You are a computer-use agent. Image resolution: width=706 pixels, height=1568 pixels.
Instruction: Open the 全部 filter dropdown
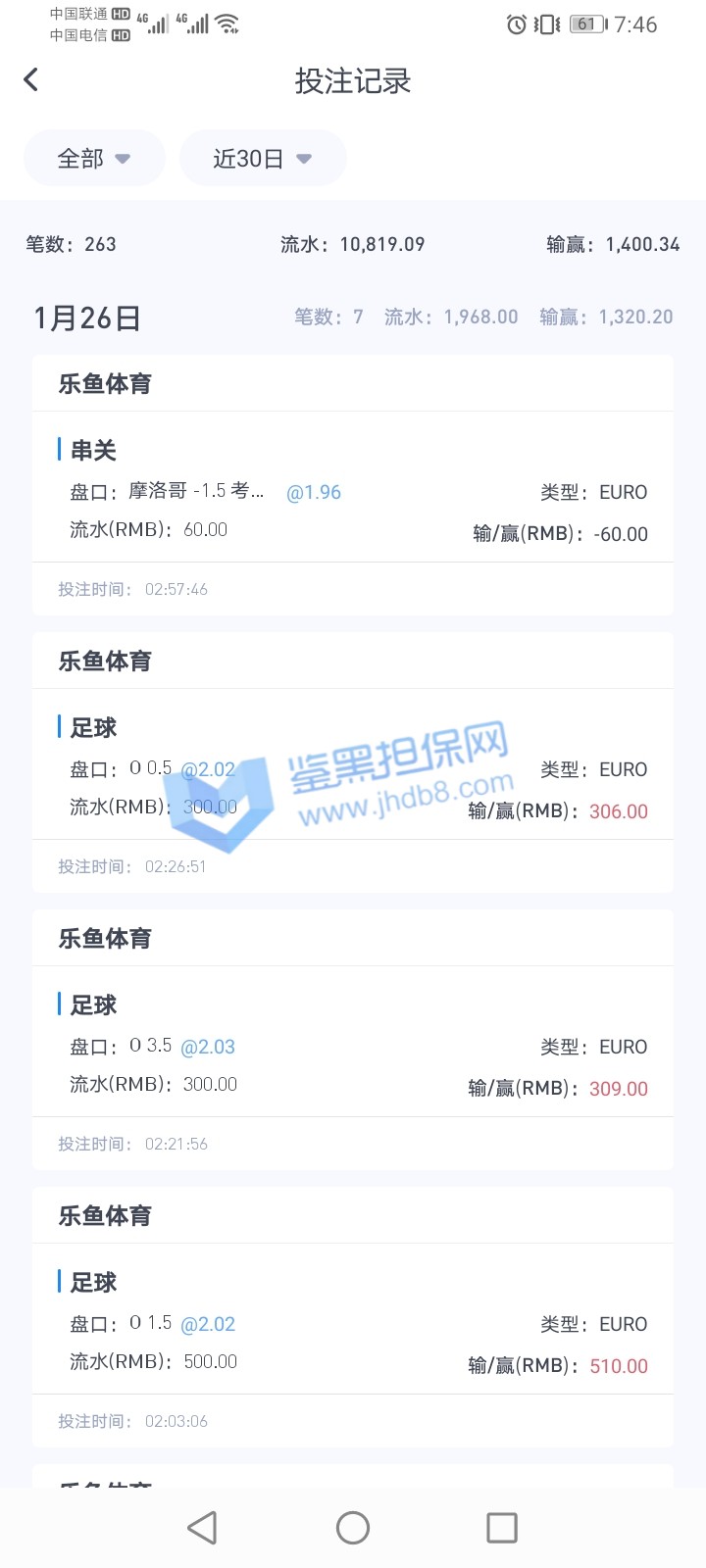click(x=94, y=158)
